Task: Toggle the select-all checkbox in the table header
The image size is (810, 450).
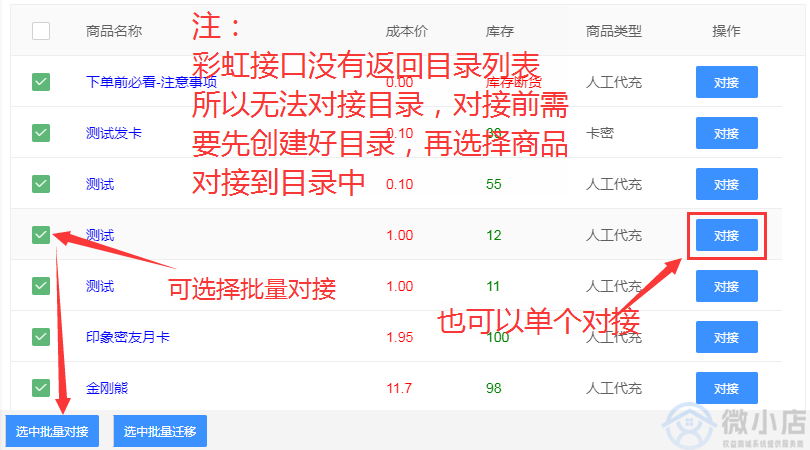Action: pos(41,31)
